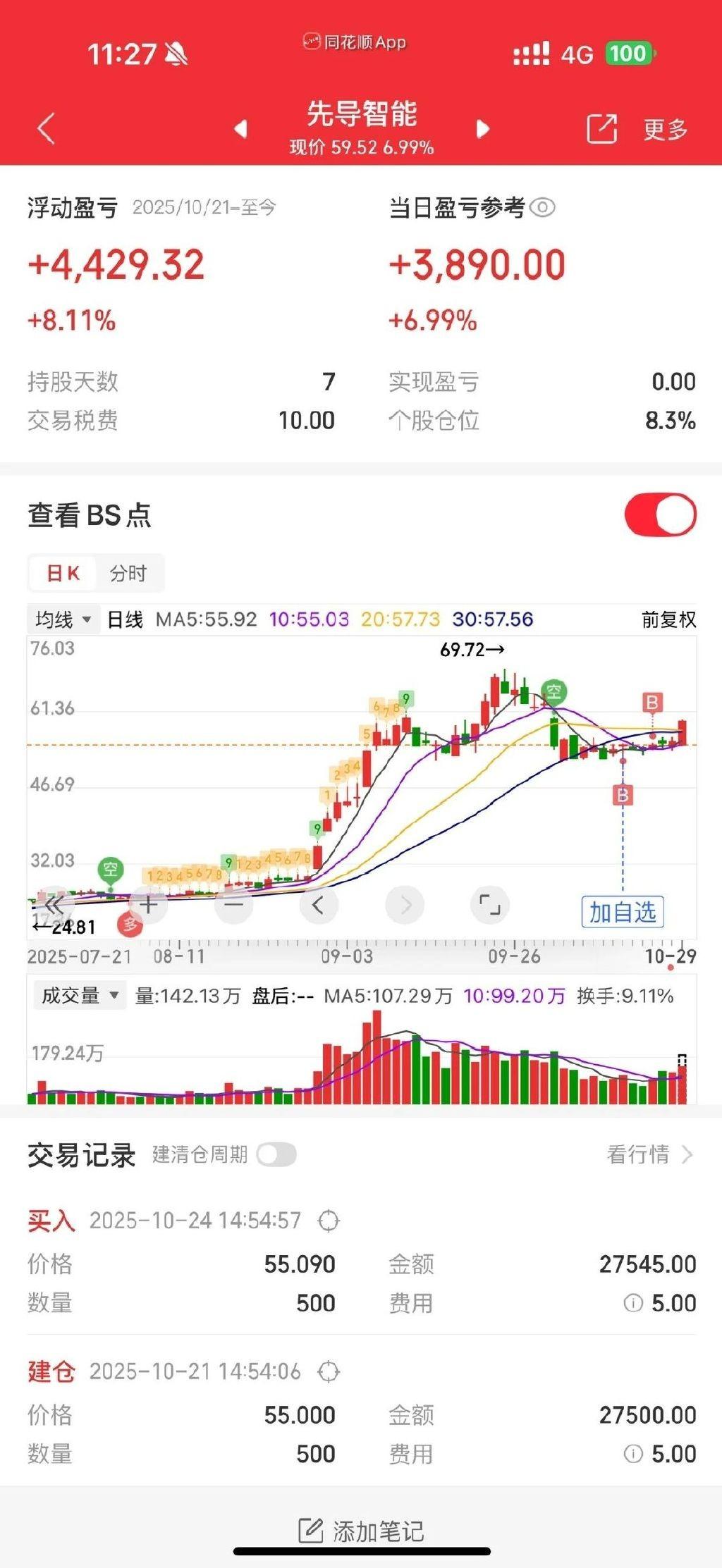Select the 日K chart tab
This screenshot has height=1568, width=722.
[x=63, y=574]
